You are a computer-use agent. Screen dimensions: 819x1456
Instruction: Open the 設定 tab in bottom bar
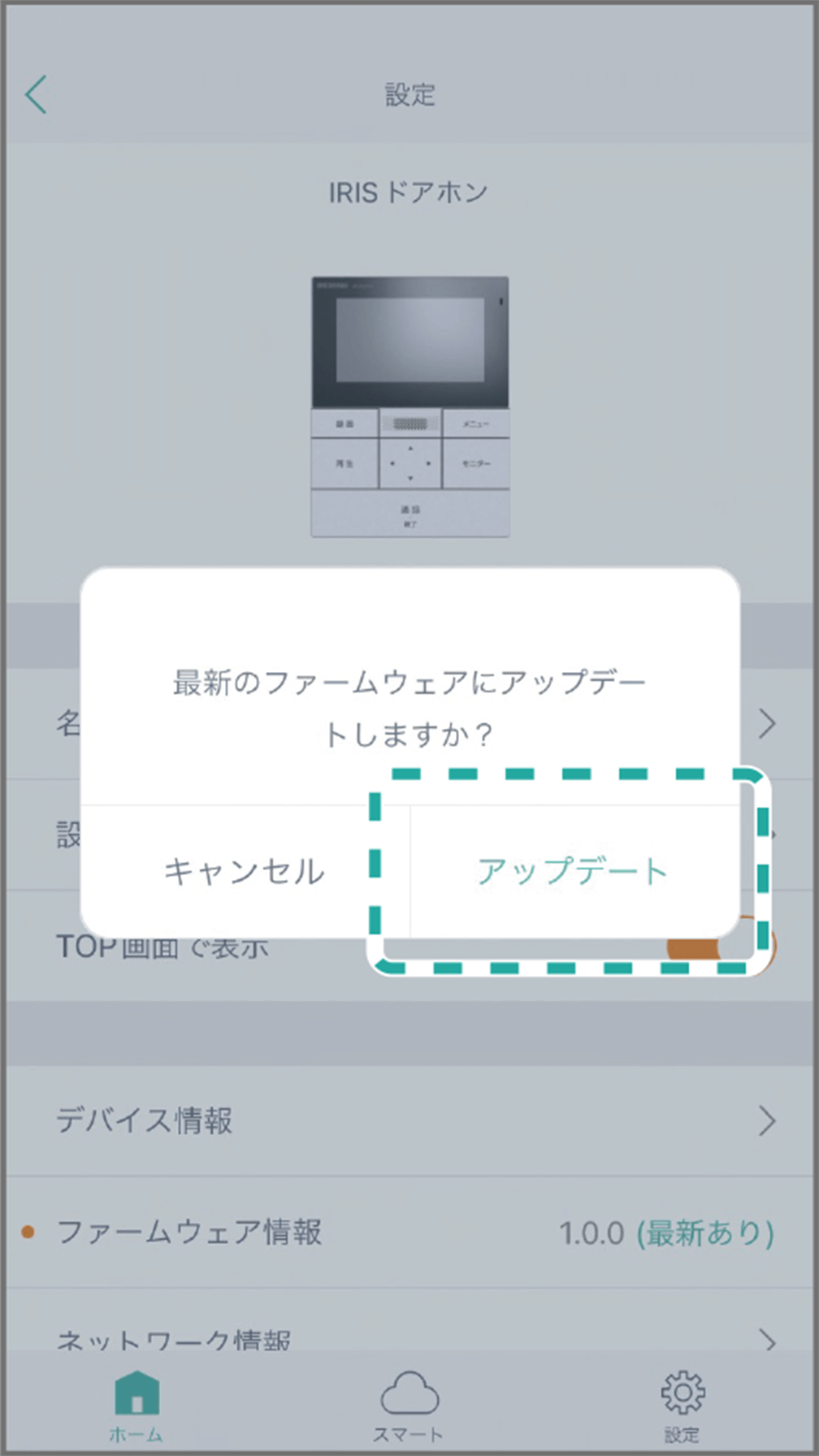(x=682, y=1406)
